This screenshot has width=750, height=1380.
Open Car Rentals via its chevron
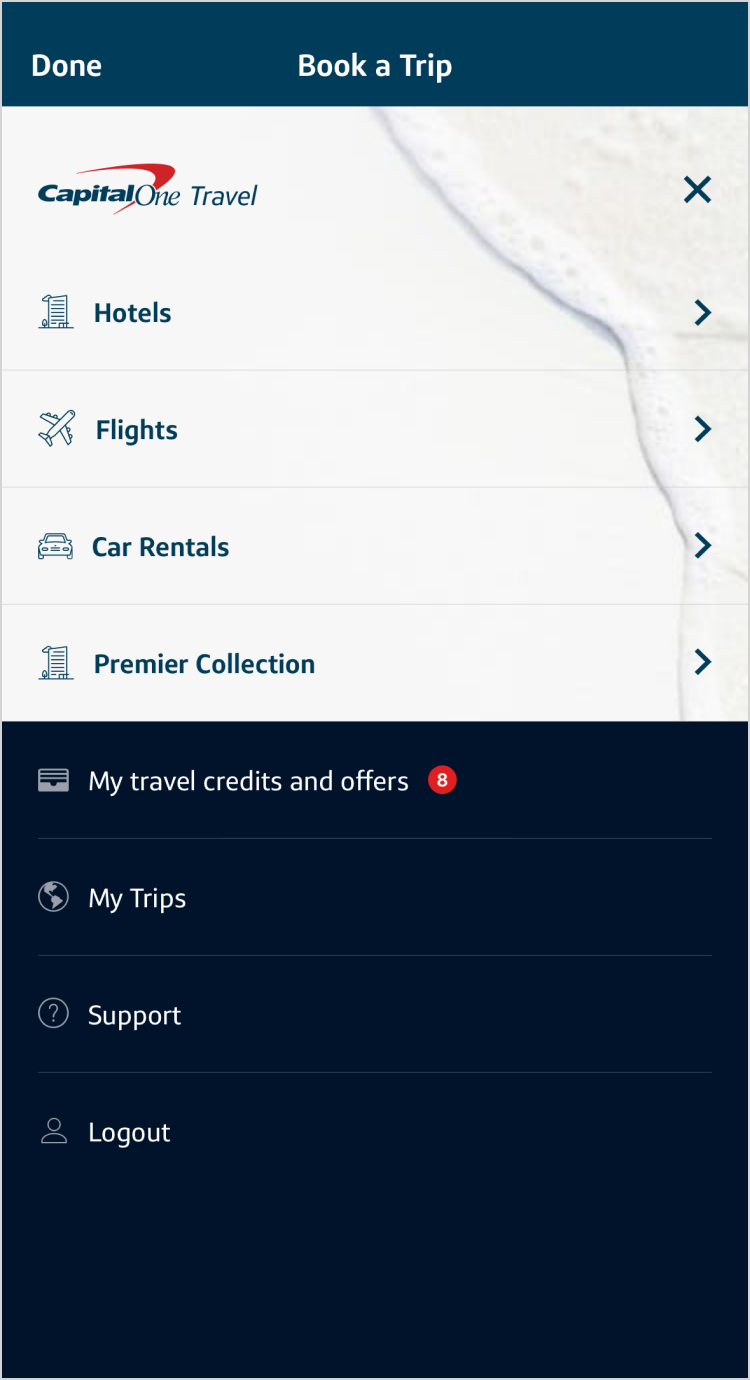pos(702,546)
